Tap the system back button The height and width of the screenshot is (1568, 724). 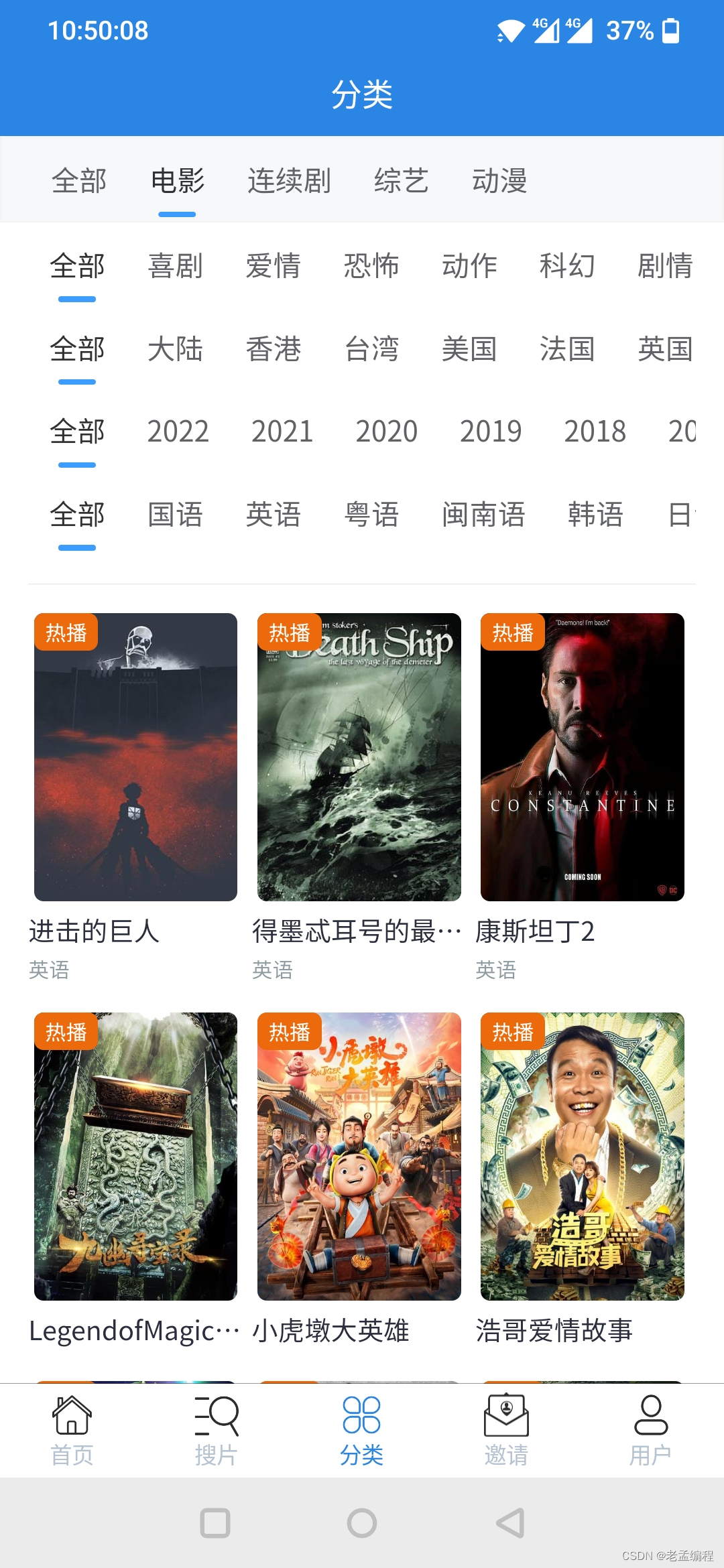click(510, 1523)
